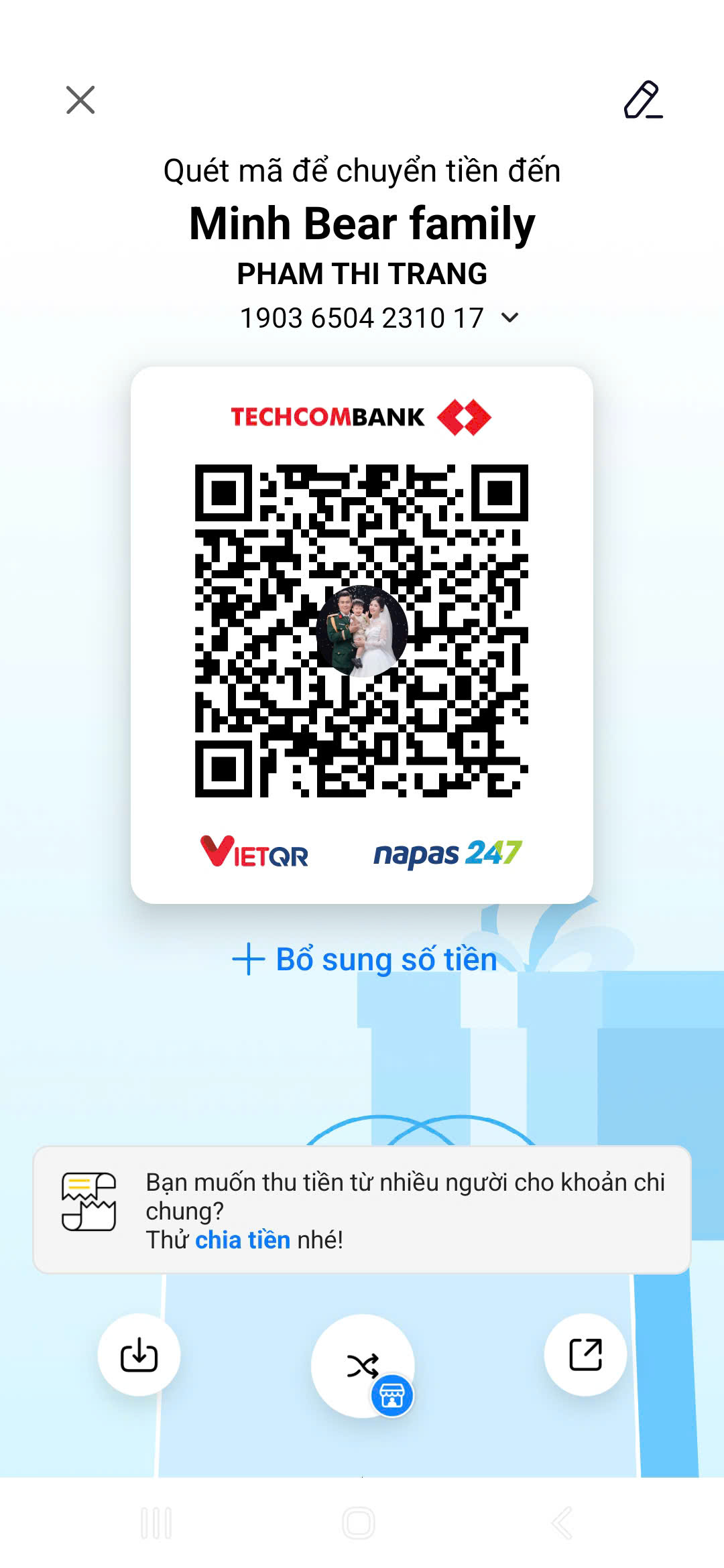Image resolution: width=724 pixels, height=1568 pixels.
Task: Tap the edit pencil icon
Action: coord(643,100)
